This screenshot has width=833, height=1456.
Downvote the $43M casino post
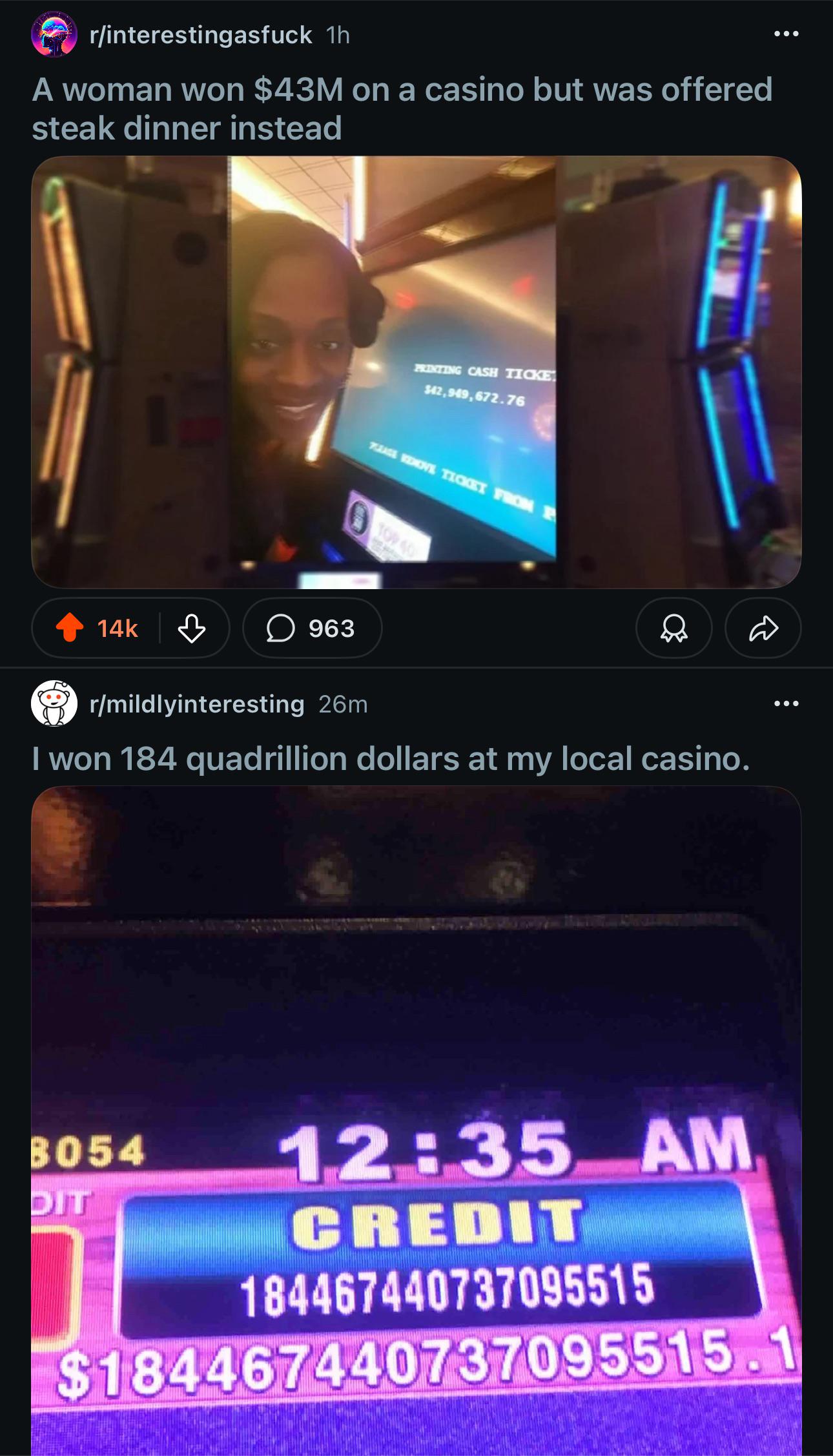click(x=192, y=628)
